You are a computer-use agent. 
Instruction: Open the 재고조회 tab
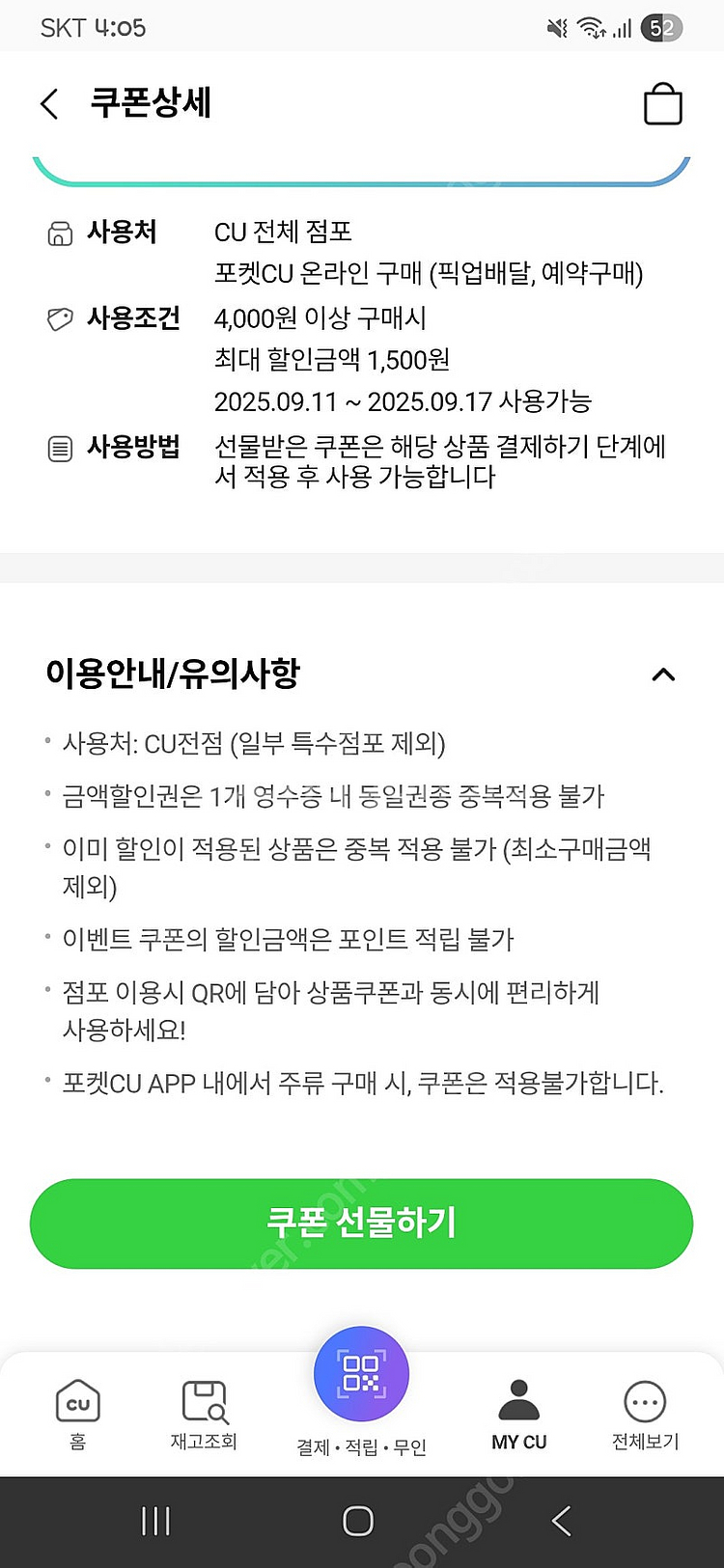pyautogui.click(x=204, y=1414)
